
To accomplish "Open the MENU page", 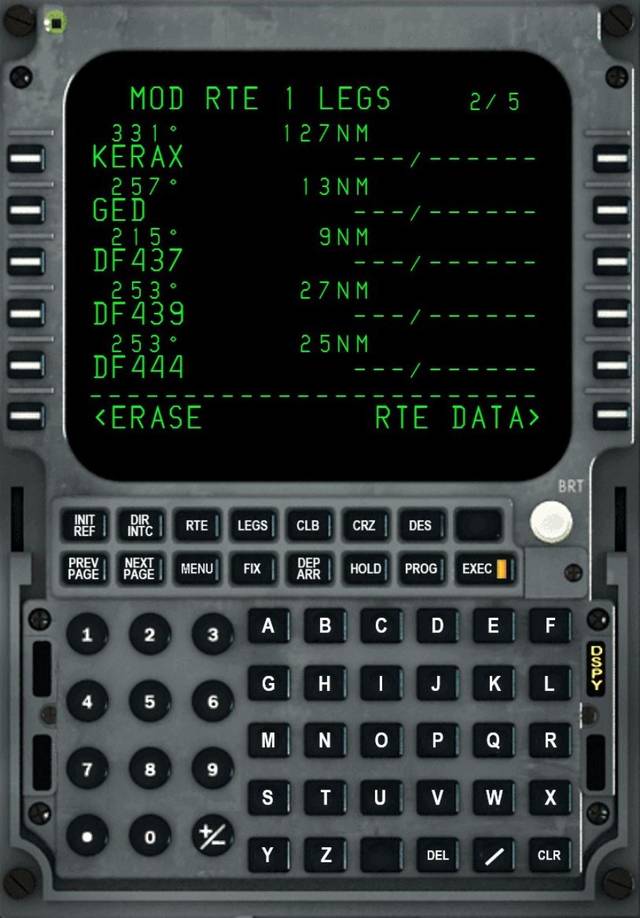I will click(x=196, y=569).
